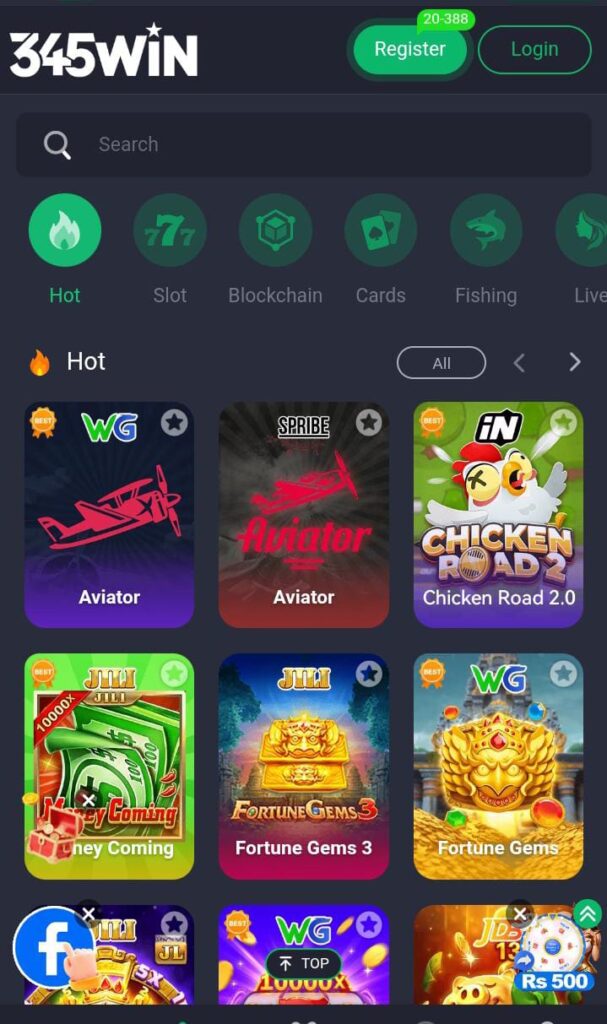Favorite the Spribe Aviator game star
The height and width of the screenshot is (1024, 607).
pos(369,422)
